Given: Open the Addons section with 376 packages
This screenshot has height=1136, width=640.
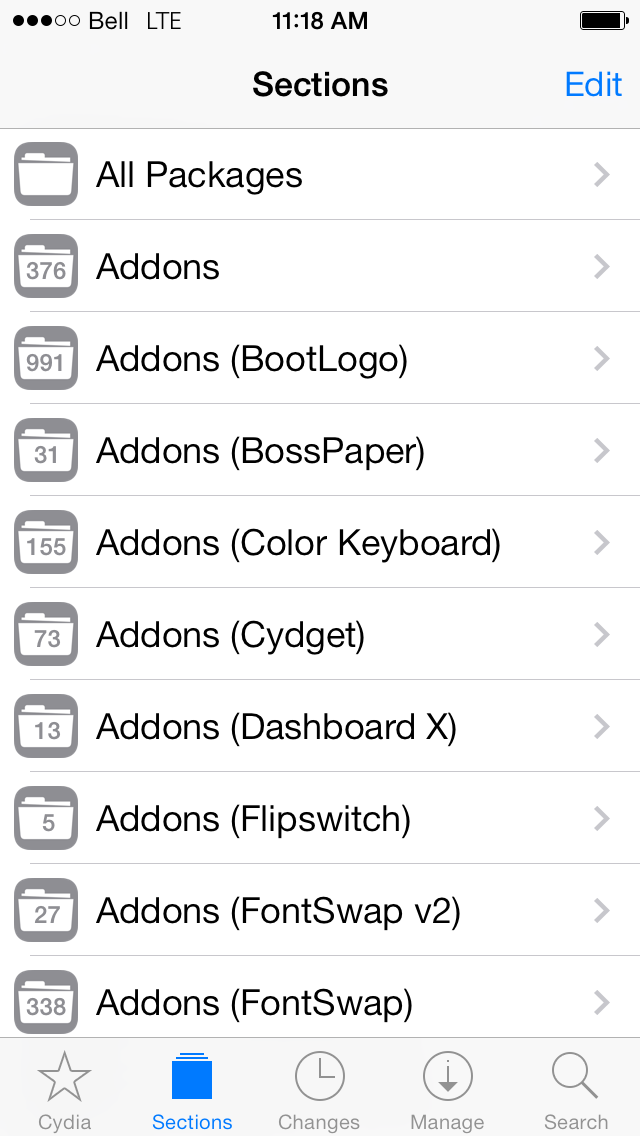Looking at the screenshot, I should pos(320,267).
